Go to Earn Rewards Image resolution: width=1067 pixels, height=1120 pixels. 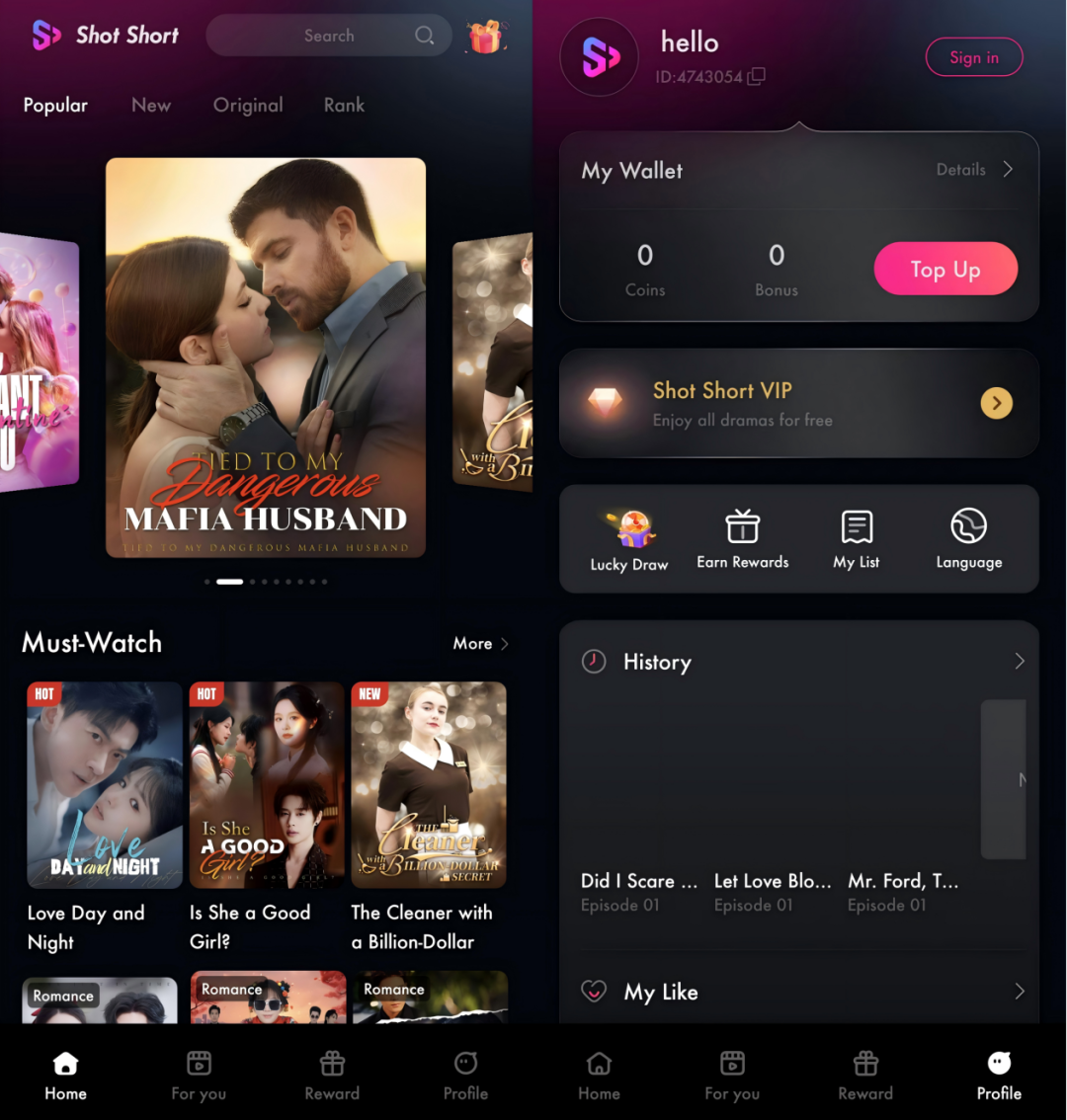(743, 540)
